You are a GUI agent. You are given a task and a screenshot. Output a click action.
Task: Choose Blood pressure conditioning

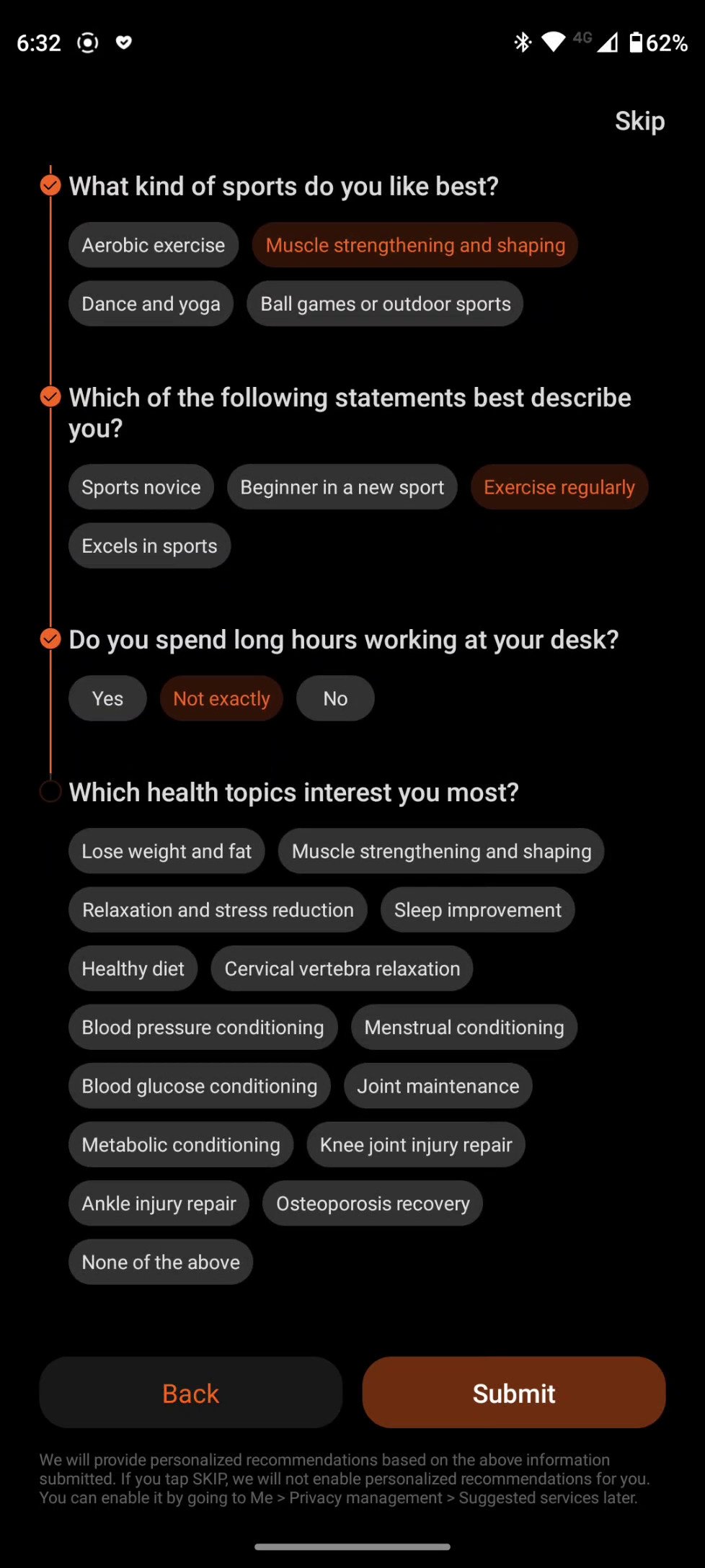tap(203, 1028)
